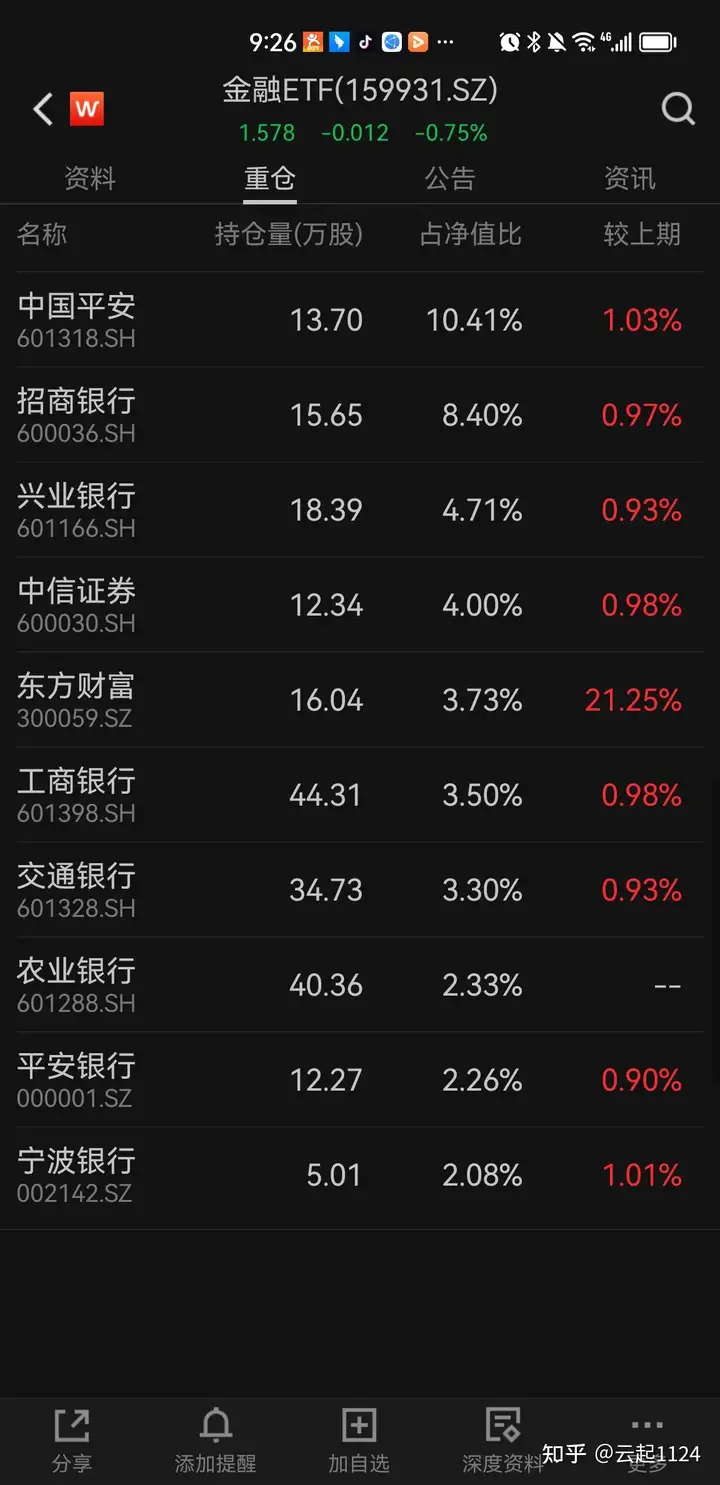Go back with the top-left arrow
Image resolution: width=720 pixels, height=1485 pixels.
[x=43, y=108]
